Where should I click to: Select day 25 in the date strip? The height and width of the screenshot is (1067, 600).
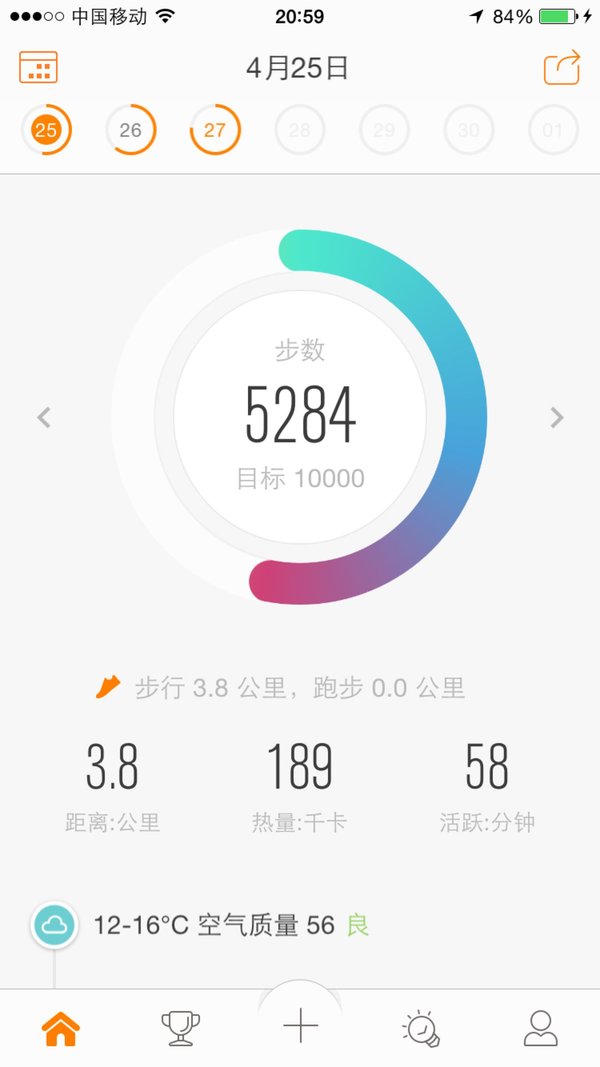click(46, 129)
